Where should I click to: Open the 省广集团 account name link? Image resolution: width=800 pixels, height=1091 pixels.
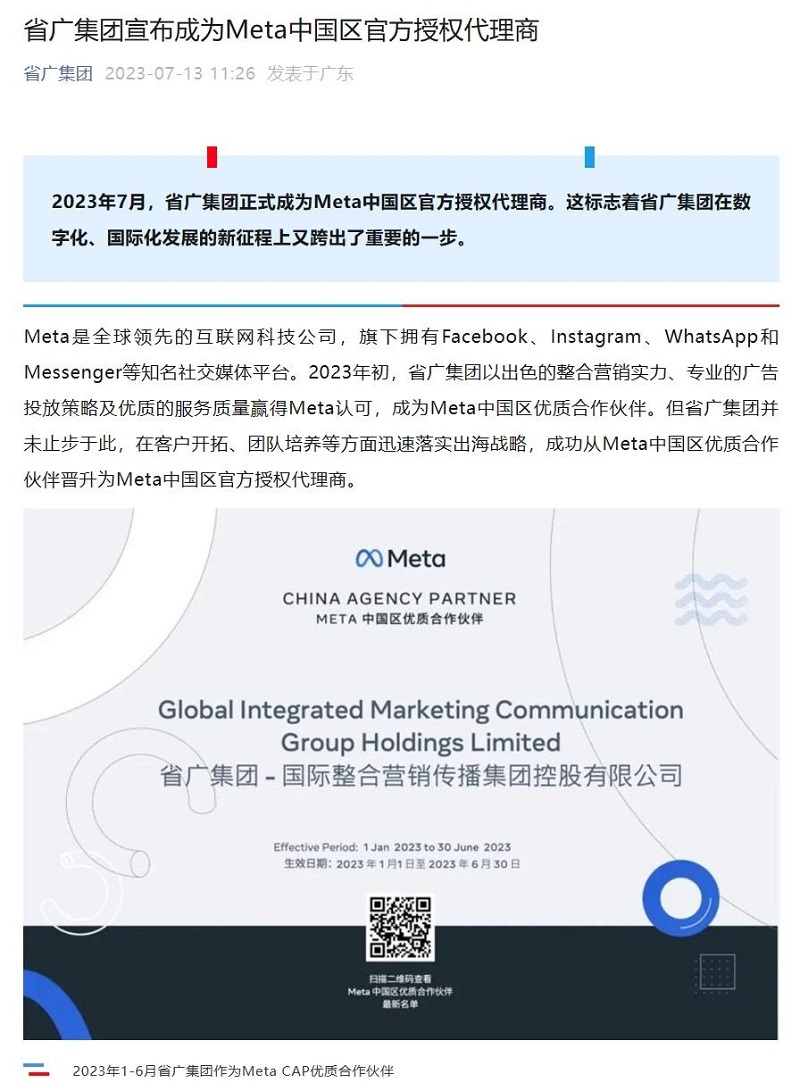pos(57,73)
